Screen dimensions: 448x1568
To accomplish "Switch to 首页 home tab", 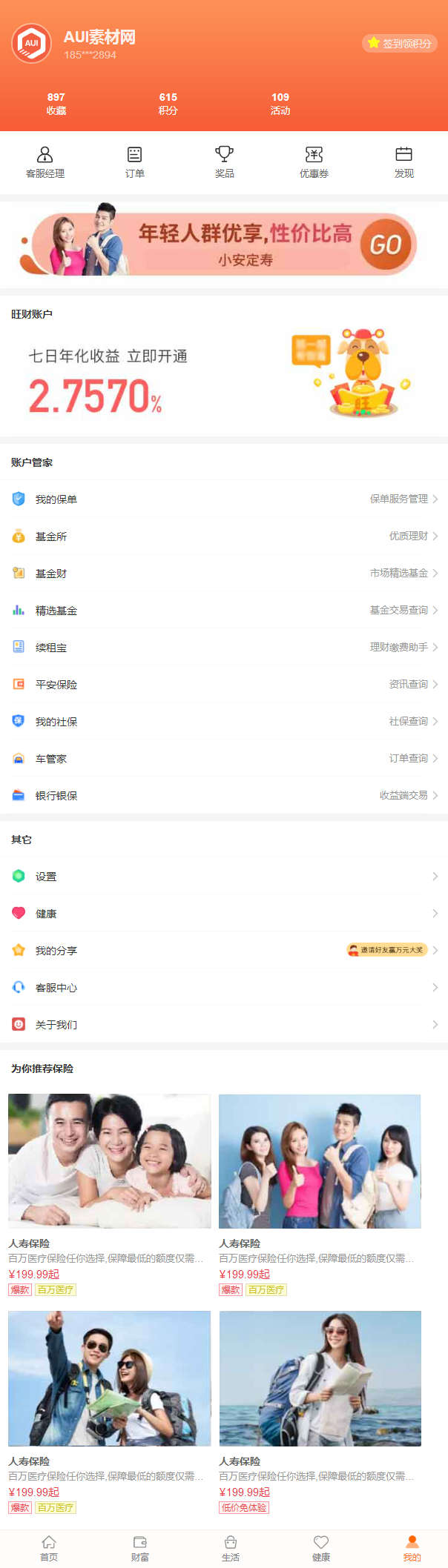I will 49,1549.
